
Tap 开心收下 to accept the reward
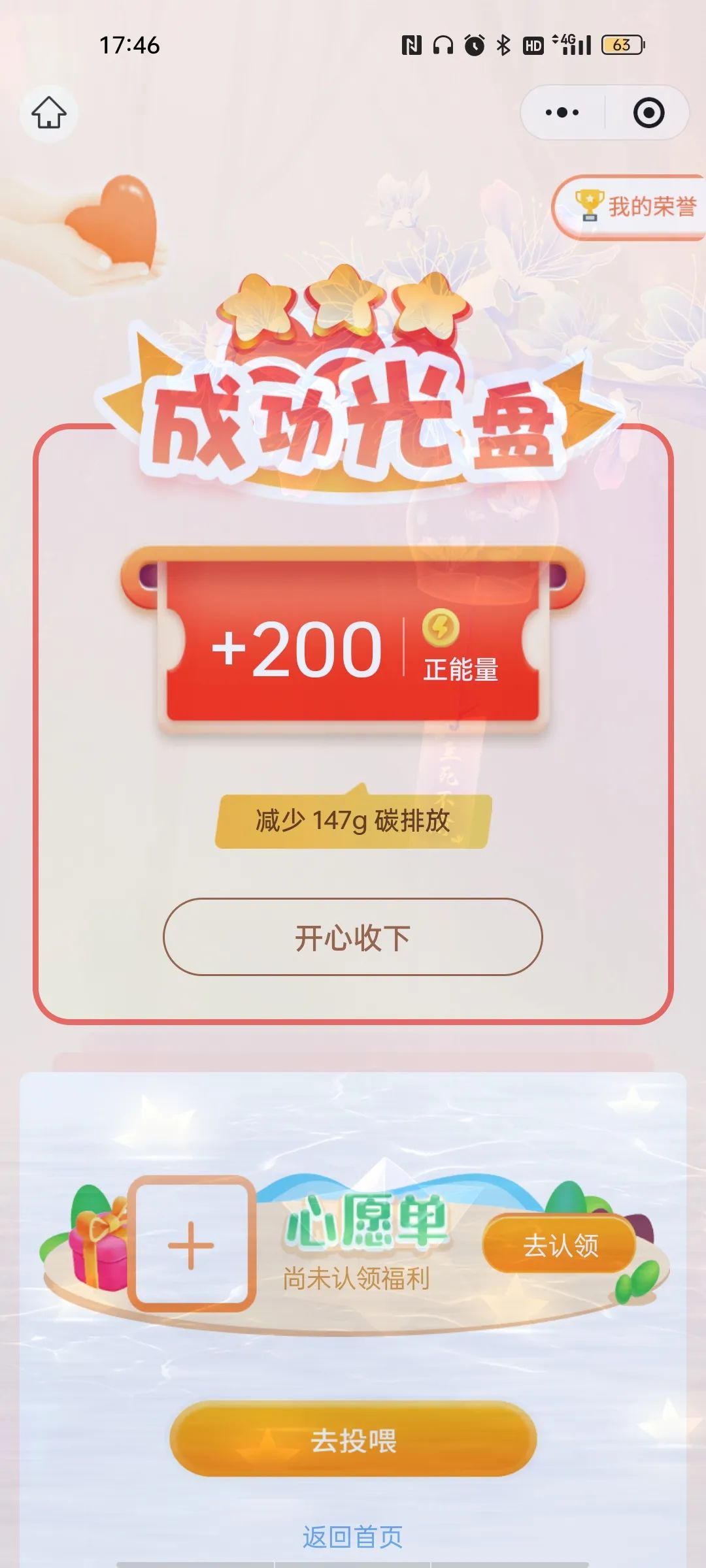pyautogui.click(x=352, y=937)
